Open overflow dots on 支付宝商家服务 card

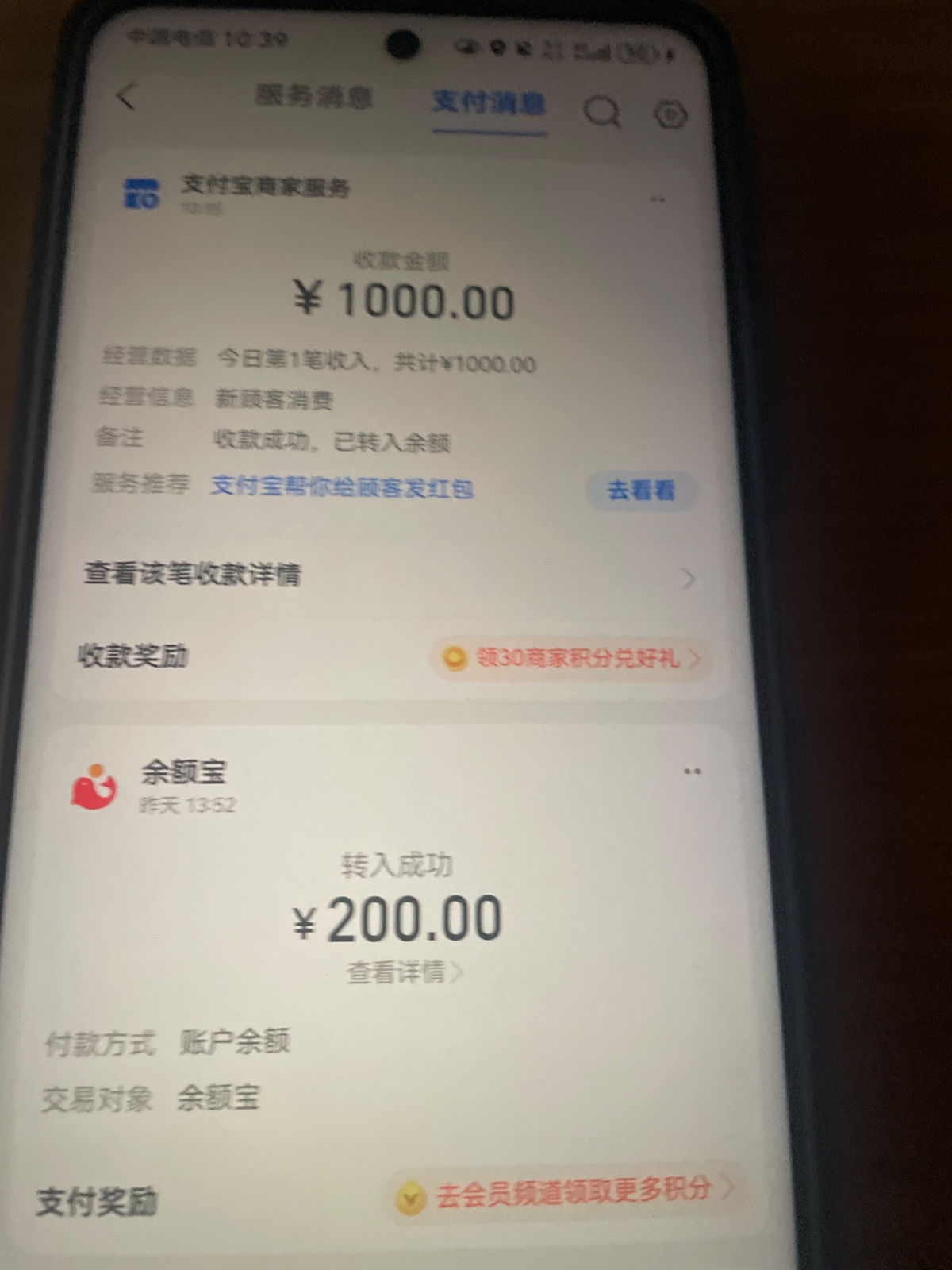pos(658,199)
